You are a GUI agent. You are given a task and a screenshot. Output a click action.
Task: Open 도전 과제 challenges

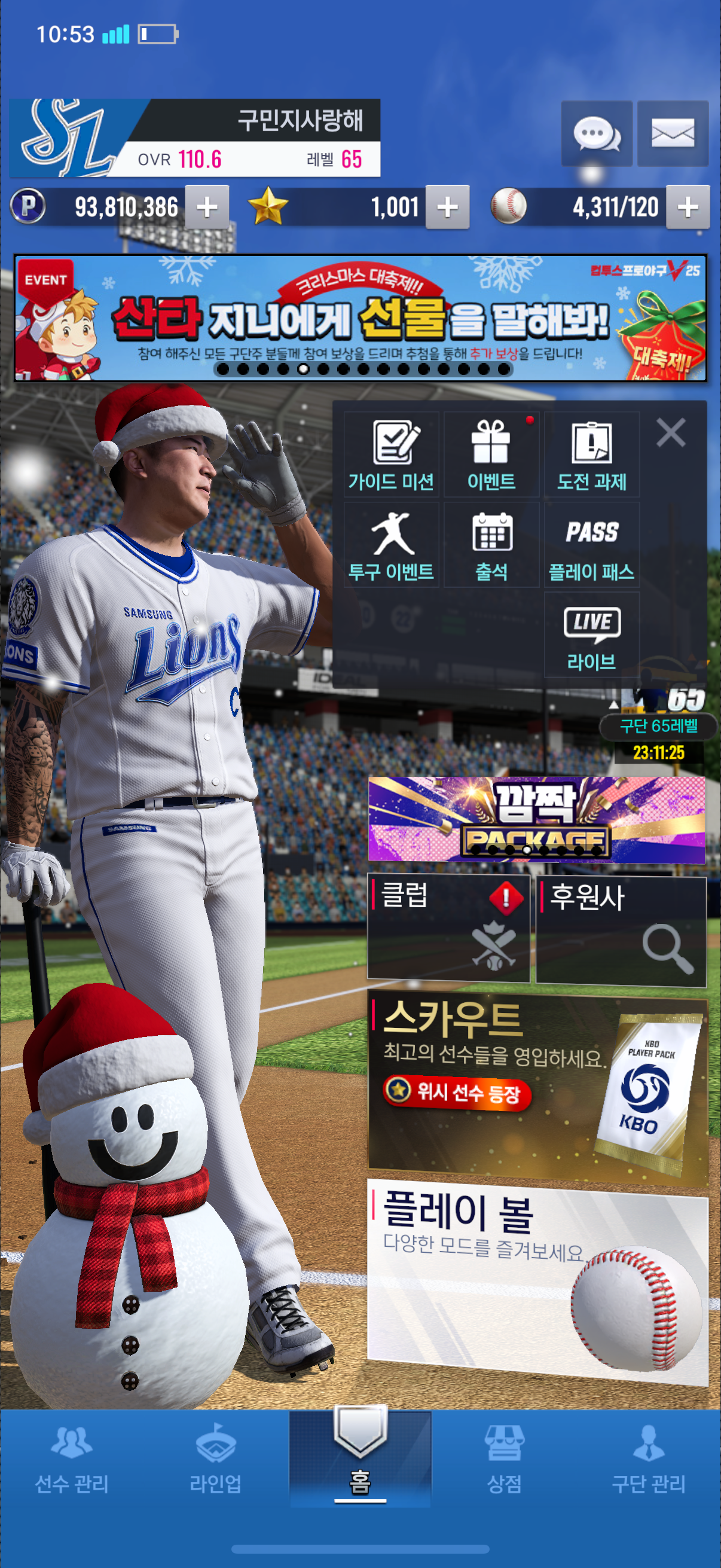591,454
